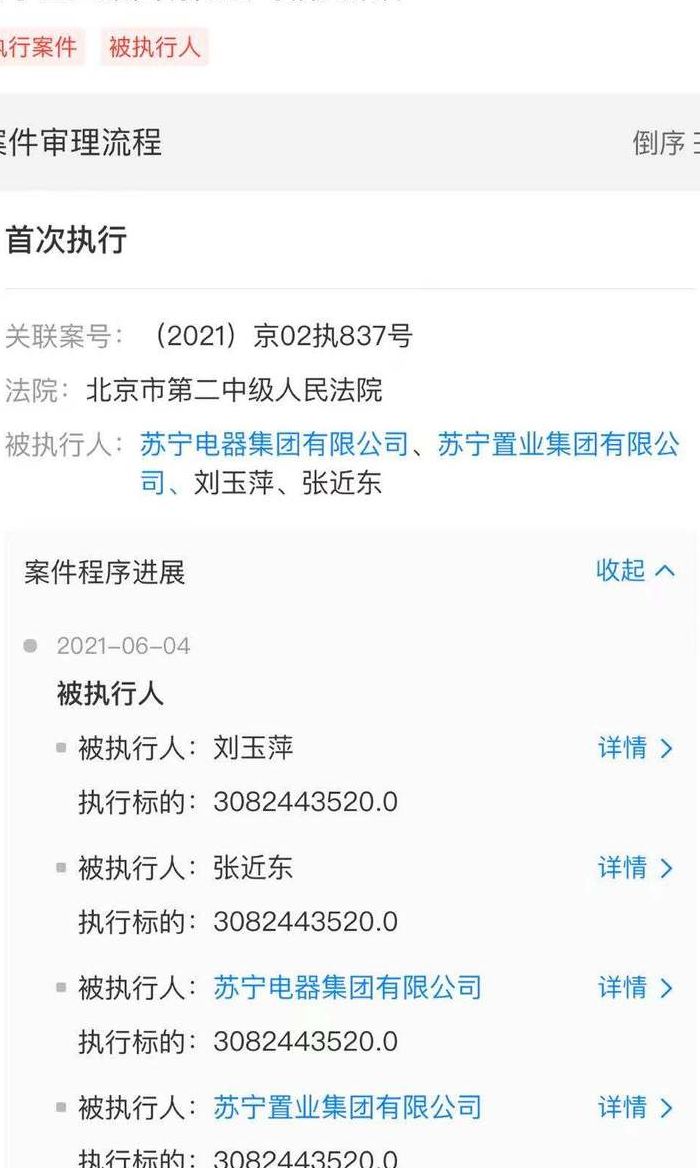View 详情 for 张近东
The image size is (700, 1168).
636,867
